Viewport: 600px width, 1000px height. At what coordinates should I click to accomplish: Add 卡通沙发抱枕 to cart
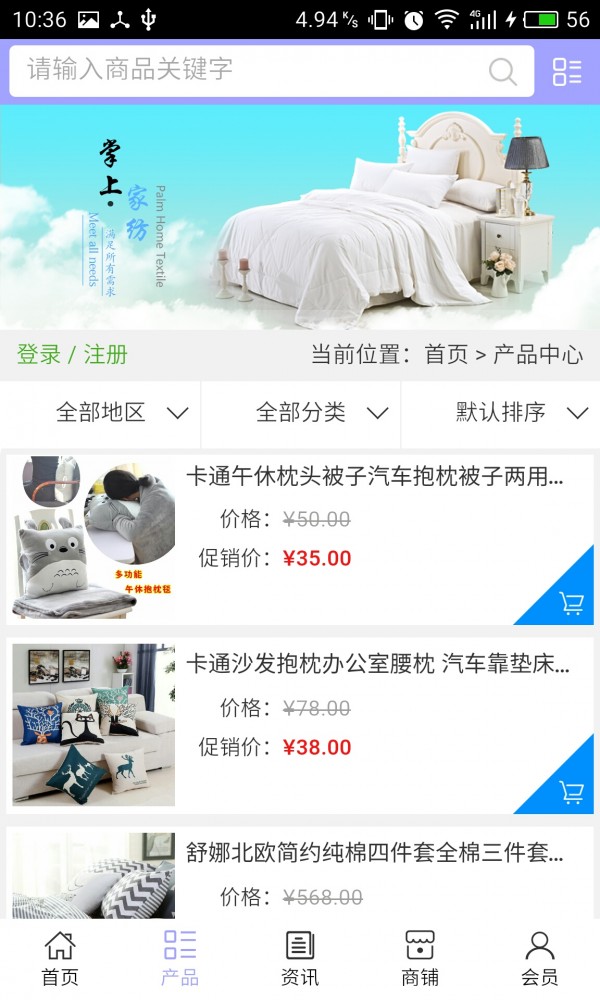point(571,792)
